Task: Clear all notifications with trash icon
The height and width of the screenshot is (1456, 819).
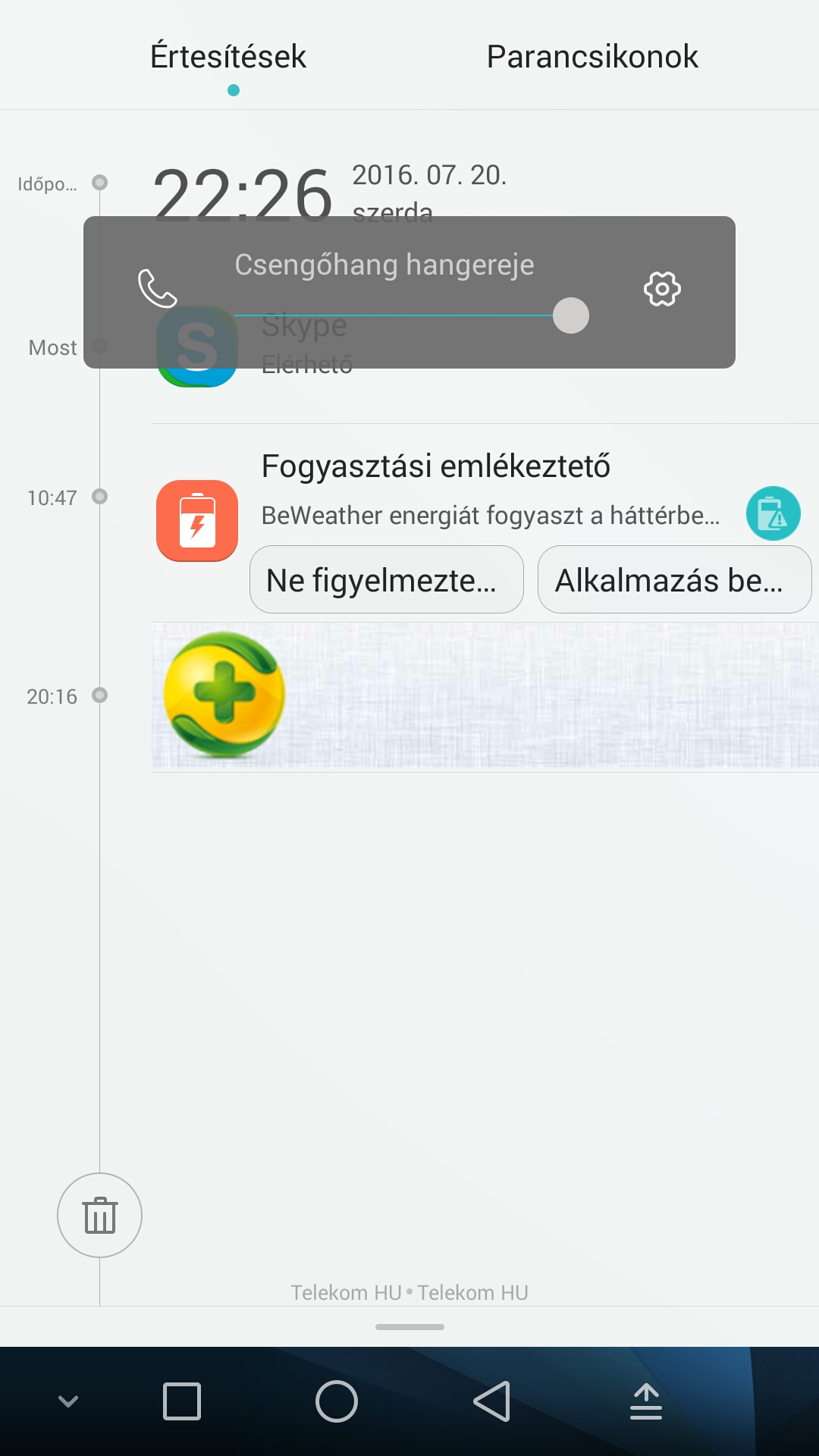Action: (x=99, y=1215)
